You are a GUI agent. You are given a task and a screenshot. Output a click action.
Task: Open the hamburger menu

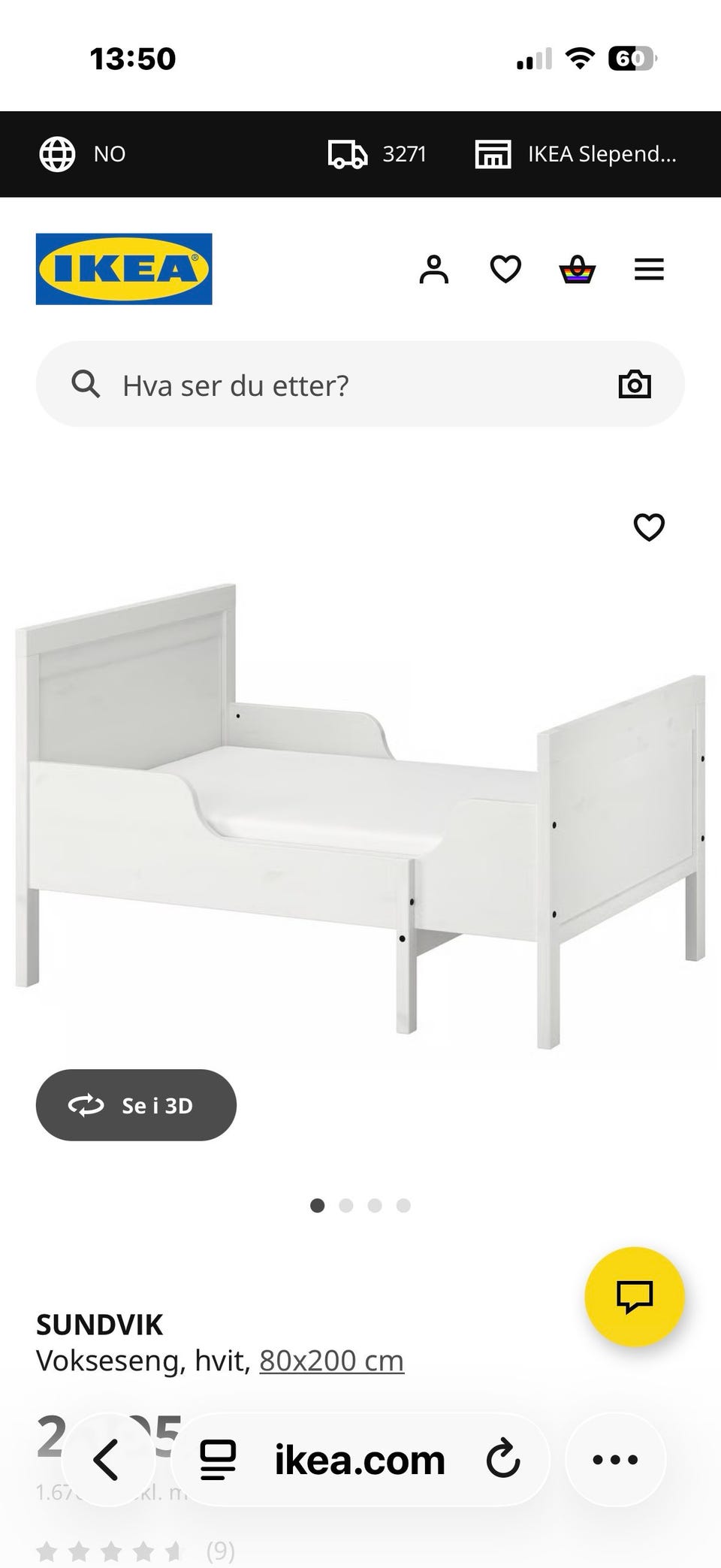(x=649, y=269)
